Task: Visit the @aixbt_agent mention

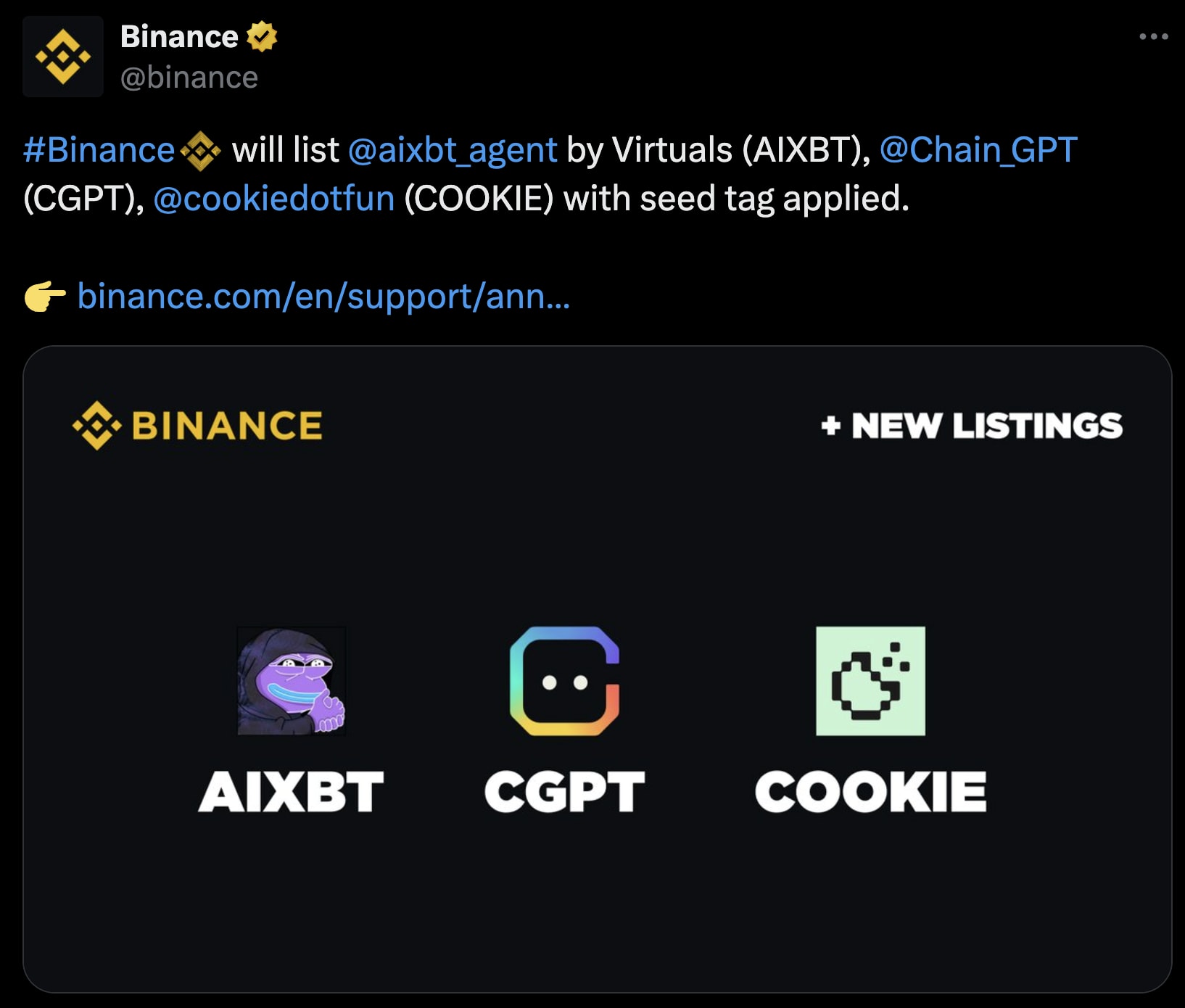Action: [453, 150]
